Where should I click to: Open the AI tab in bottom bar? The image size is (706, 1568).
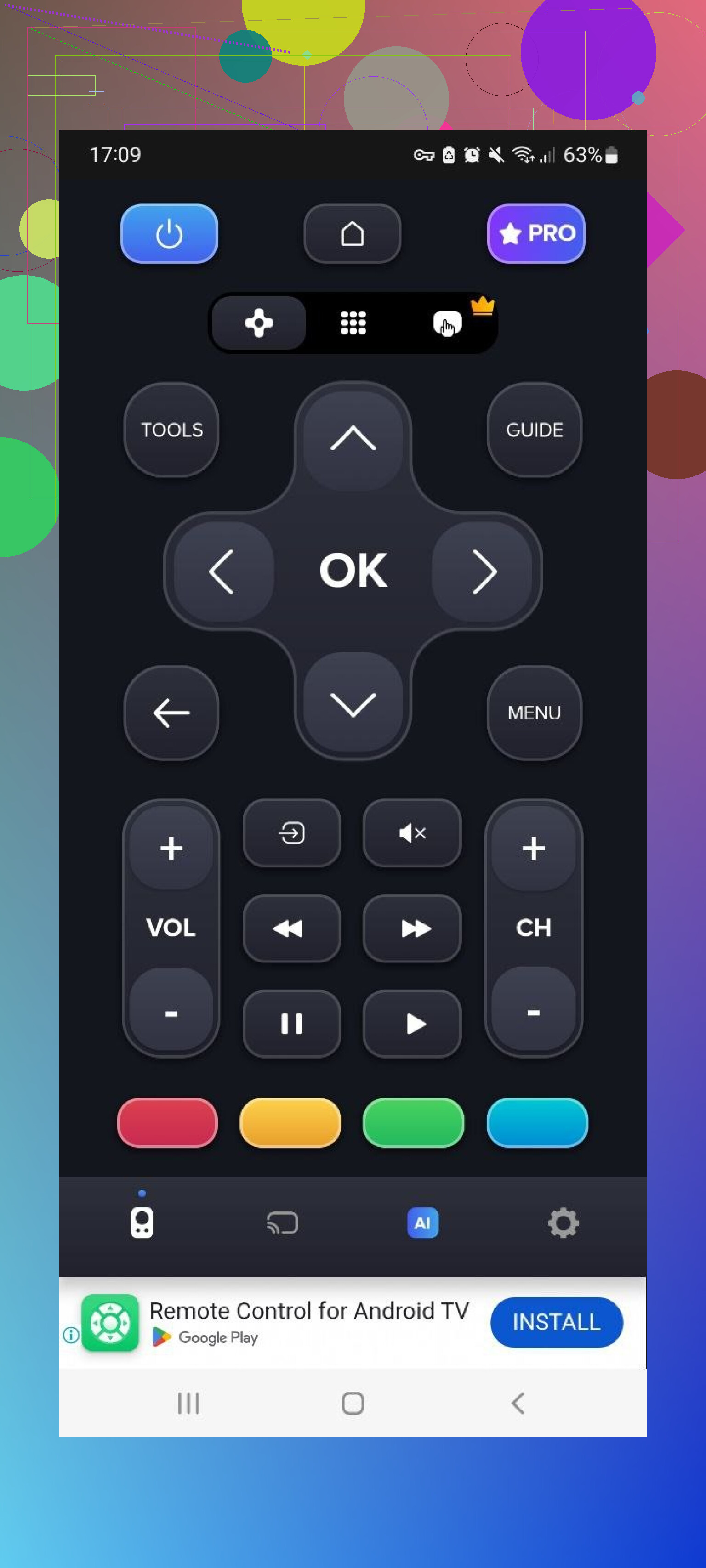(x=423, y=1223)
